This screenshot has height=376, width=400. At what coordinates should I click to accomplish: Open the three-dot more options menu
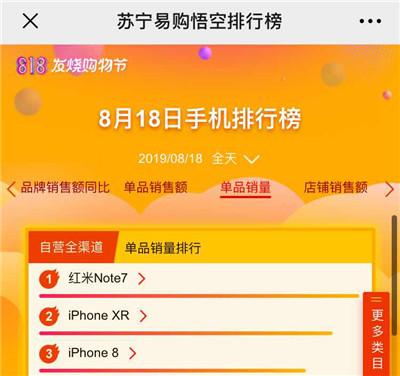tap(370, 21)
